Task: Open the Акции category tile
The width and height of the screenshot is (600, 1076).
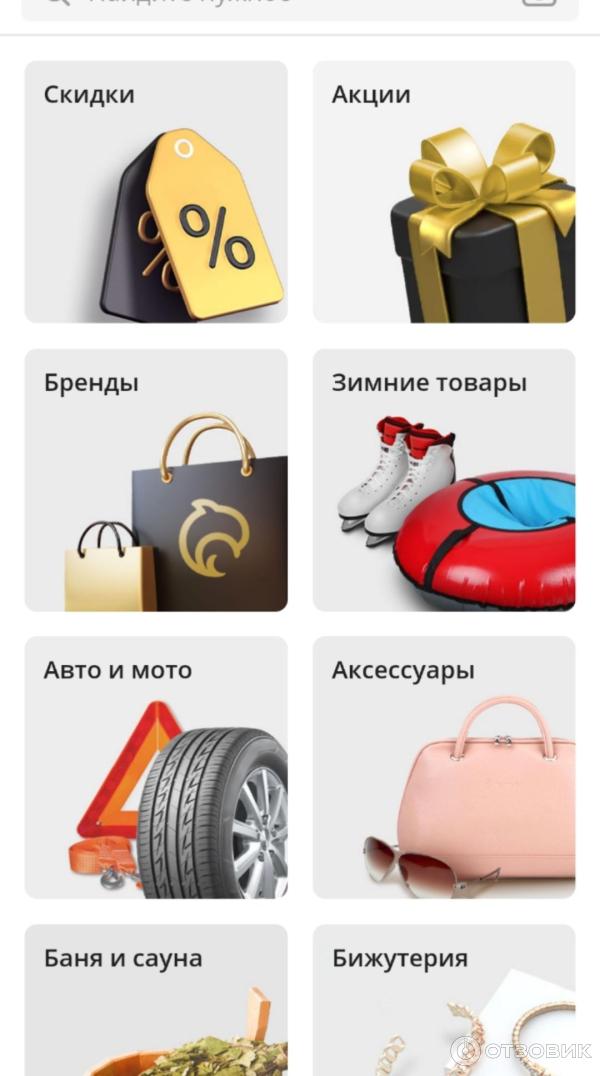Action: (444, 192)
